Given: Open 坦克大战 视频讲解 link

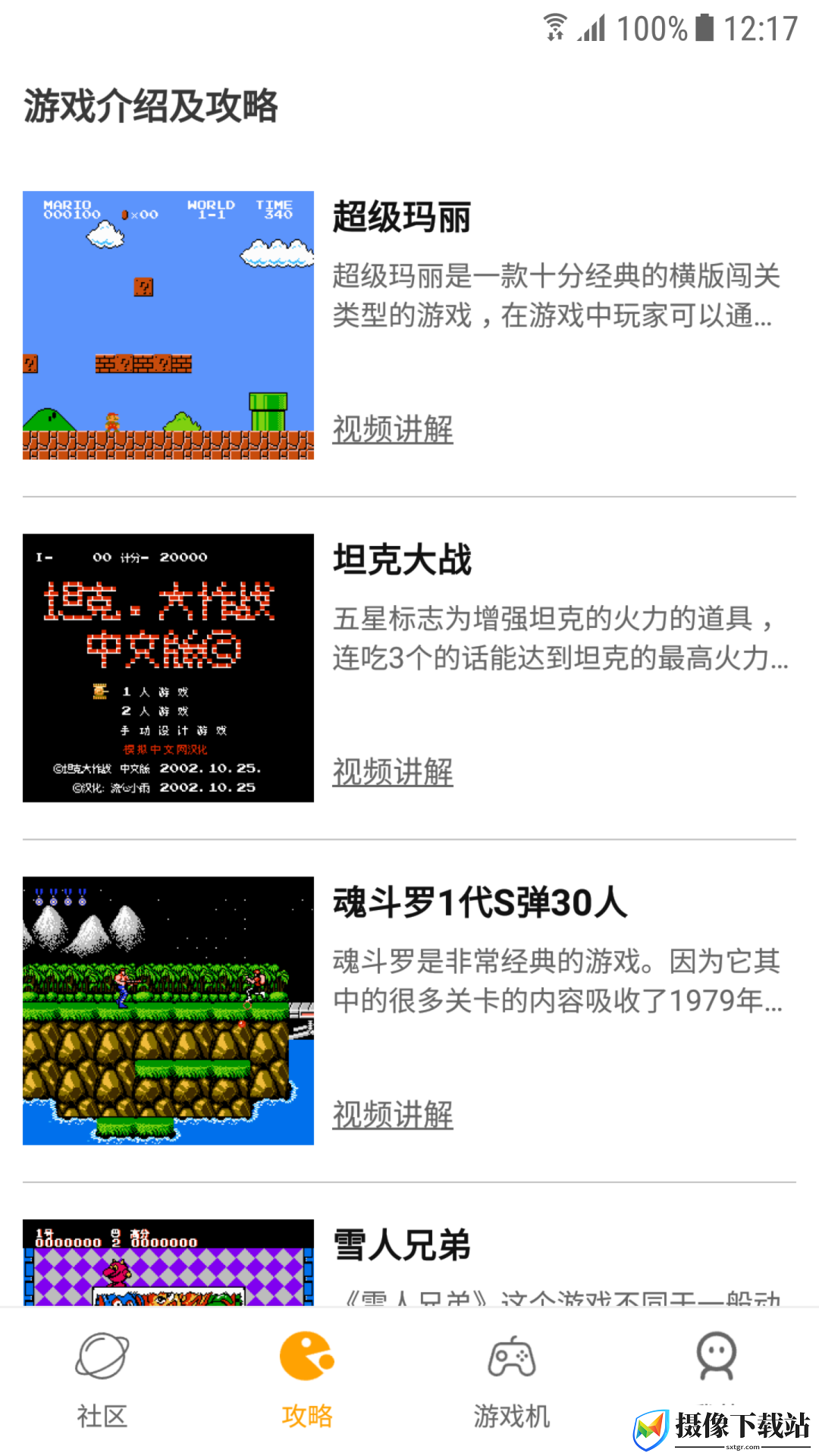Looking at the screenshot, I should [x=393, y=772].
